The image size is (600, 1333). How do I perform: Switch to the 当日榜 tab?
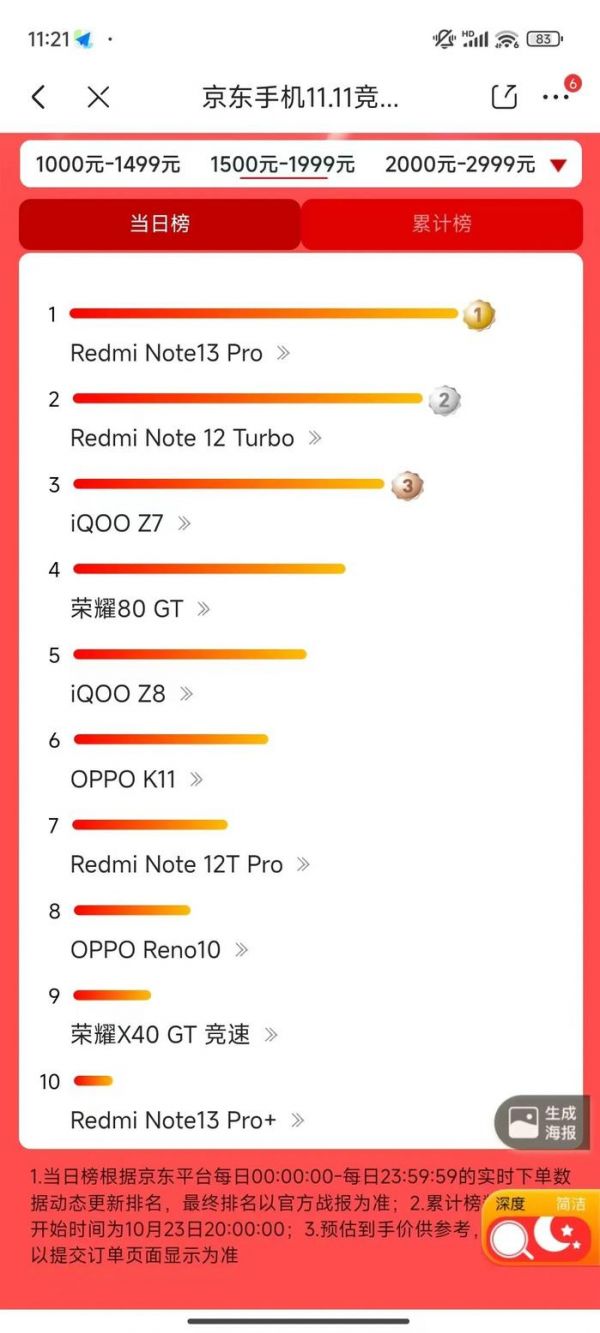click(x=159, y=224)
